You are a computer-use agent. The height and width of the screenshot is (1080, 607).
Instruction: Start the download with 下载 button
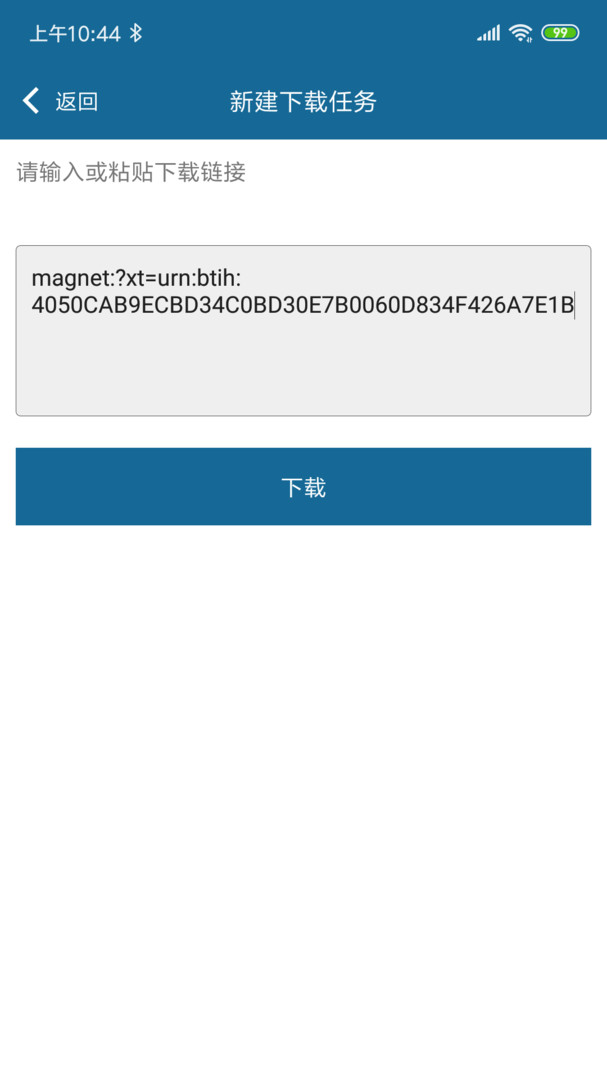303,487
